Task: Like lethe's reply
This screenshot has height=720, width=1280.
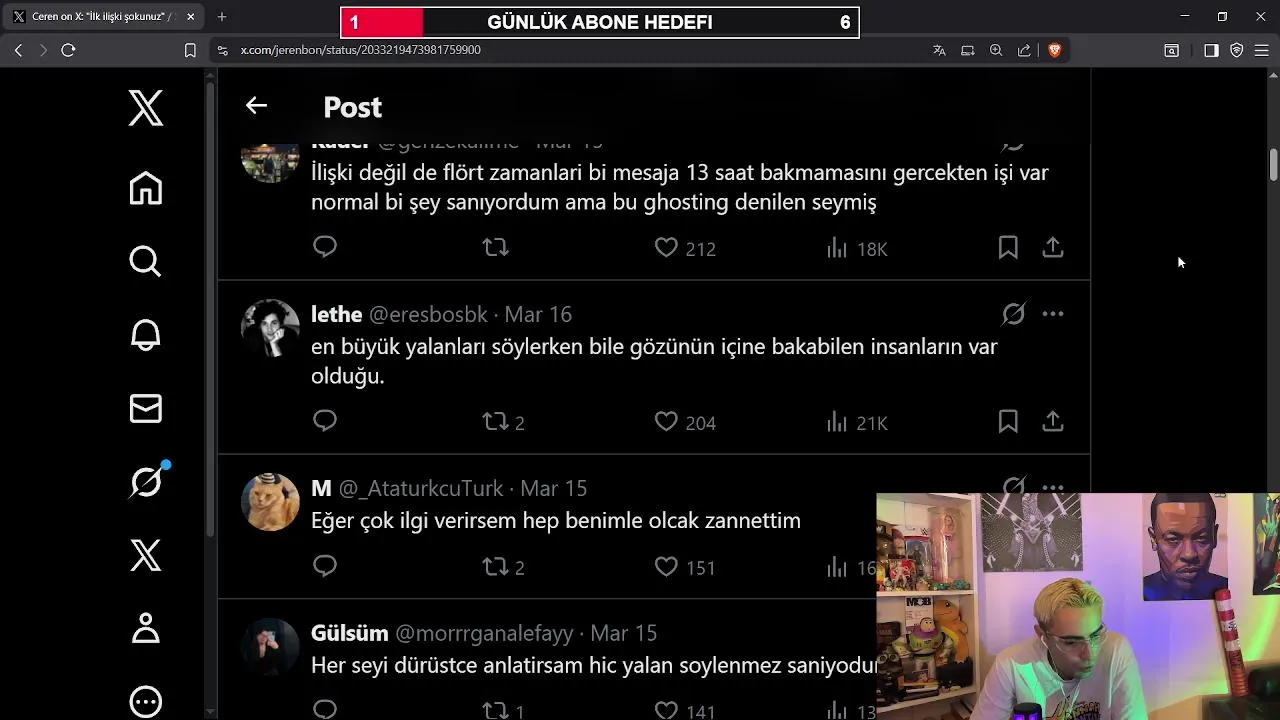Action: coord(666,422)
